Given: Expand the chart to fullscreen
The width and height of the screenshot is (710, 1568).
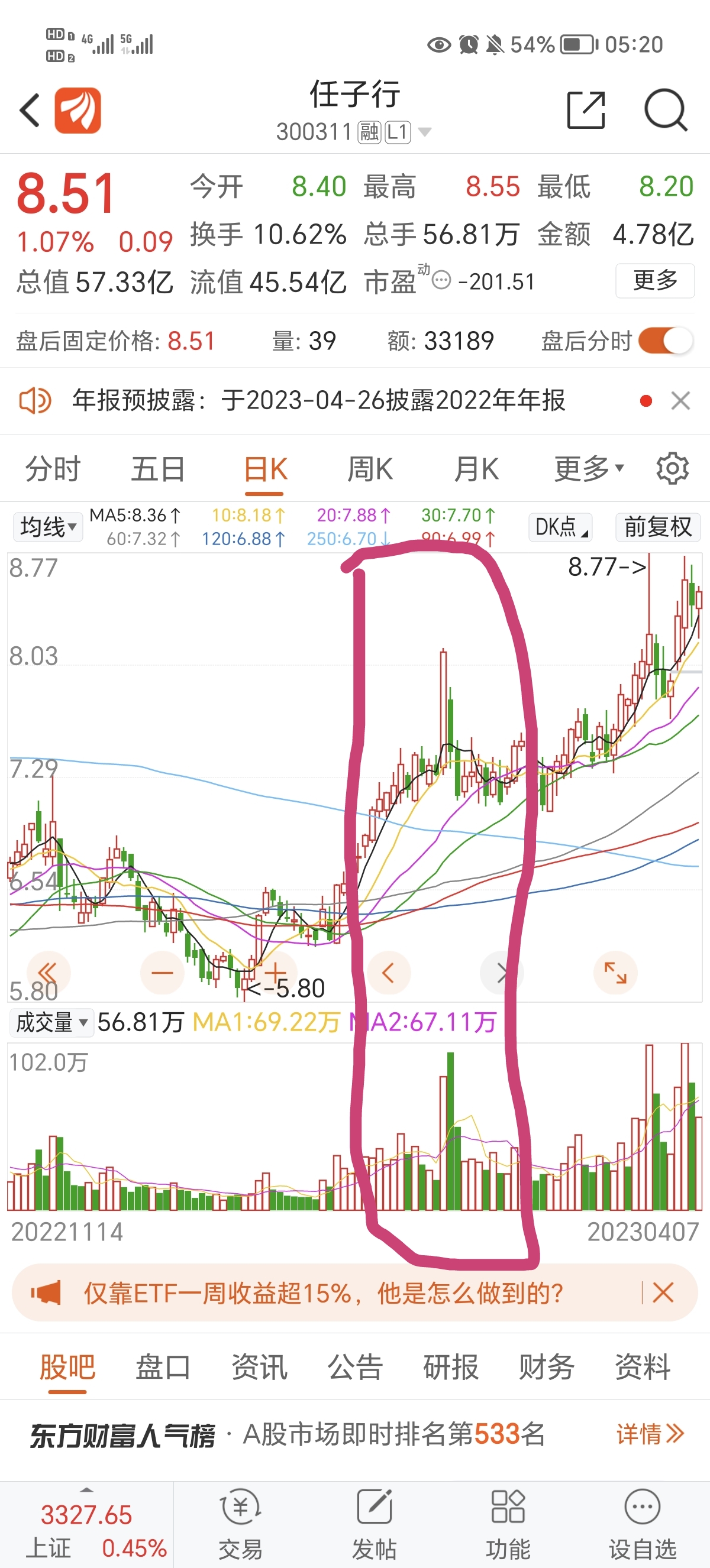Looking at the screenshot, I should [x=615, y=973].
